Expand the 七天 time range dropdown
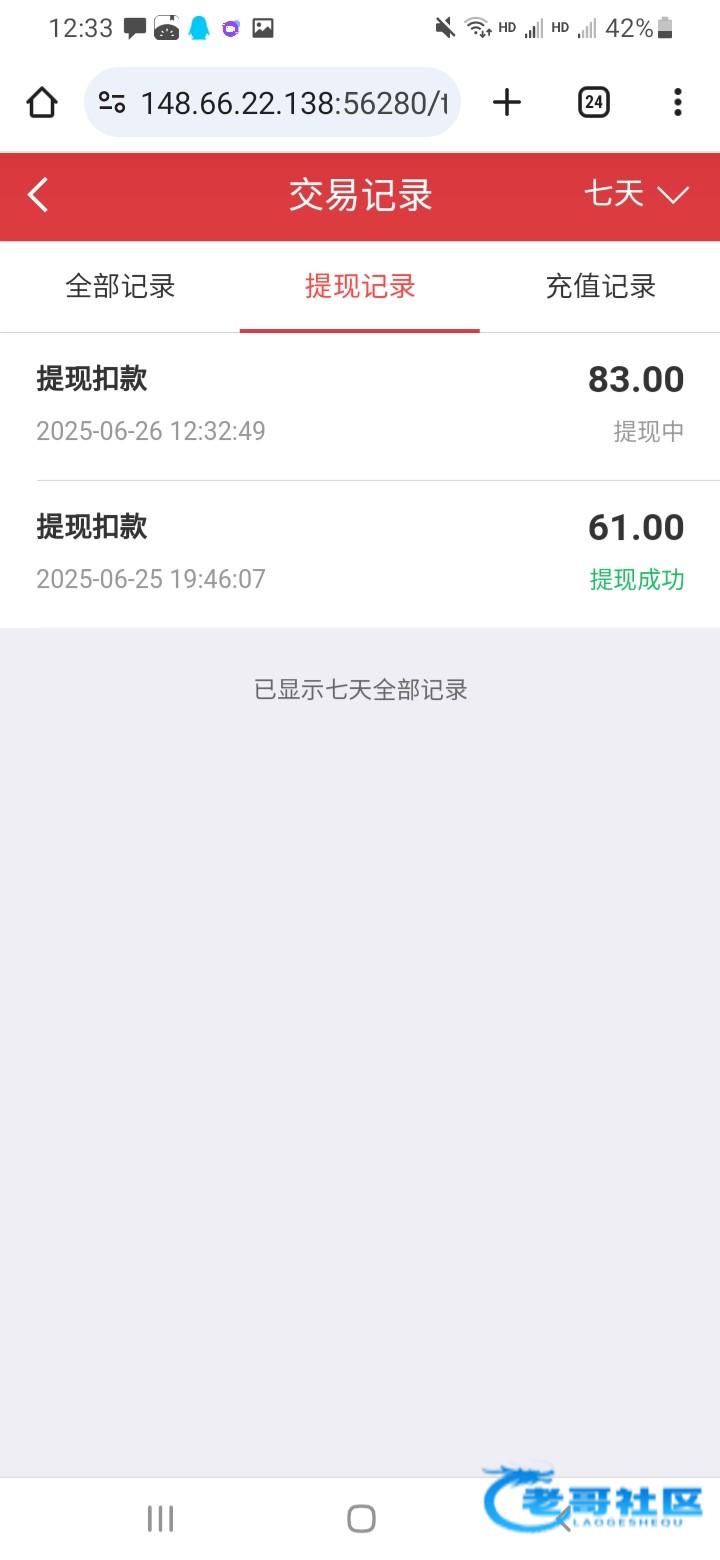Viewport: 720px width, 1560px height. point(637,193)
